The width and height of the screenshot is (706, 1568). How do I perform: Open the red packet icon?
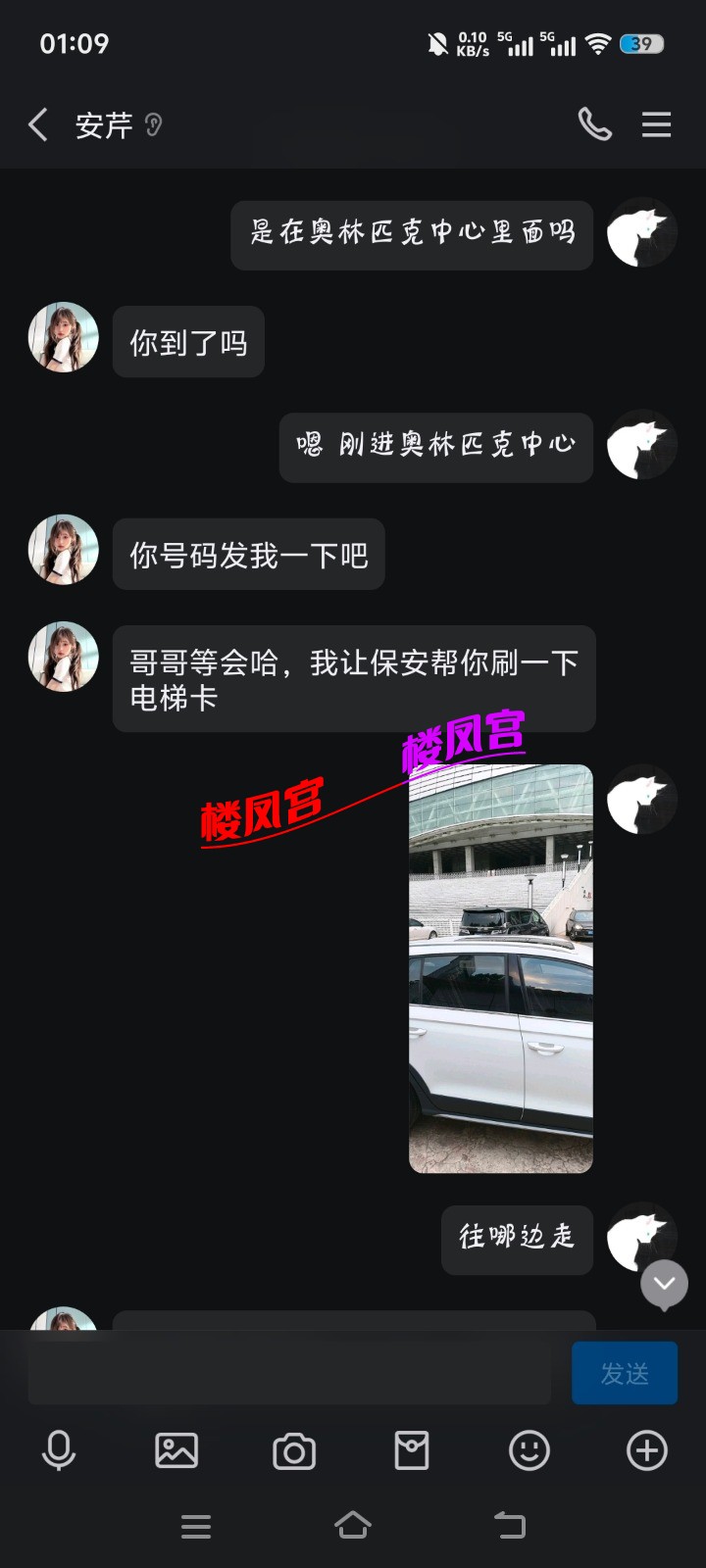click(412, 1450)
